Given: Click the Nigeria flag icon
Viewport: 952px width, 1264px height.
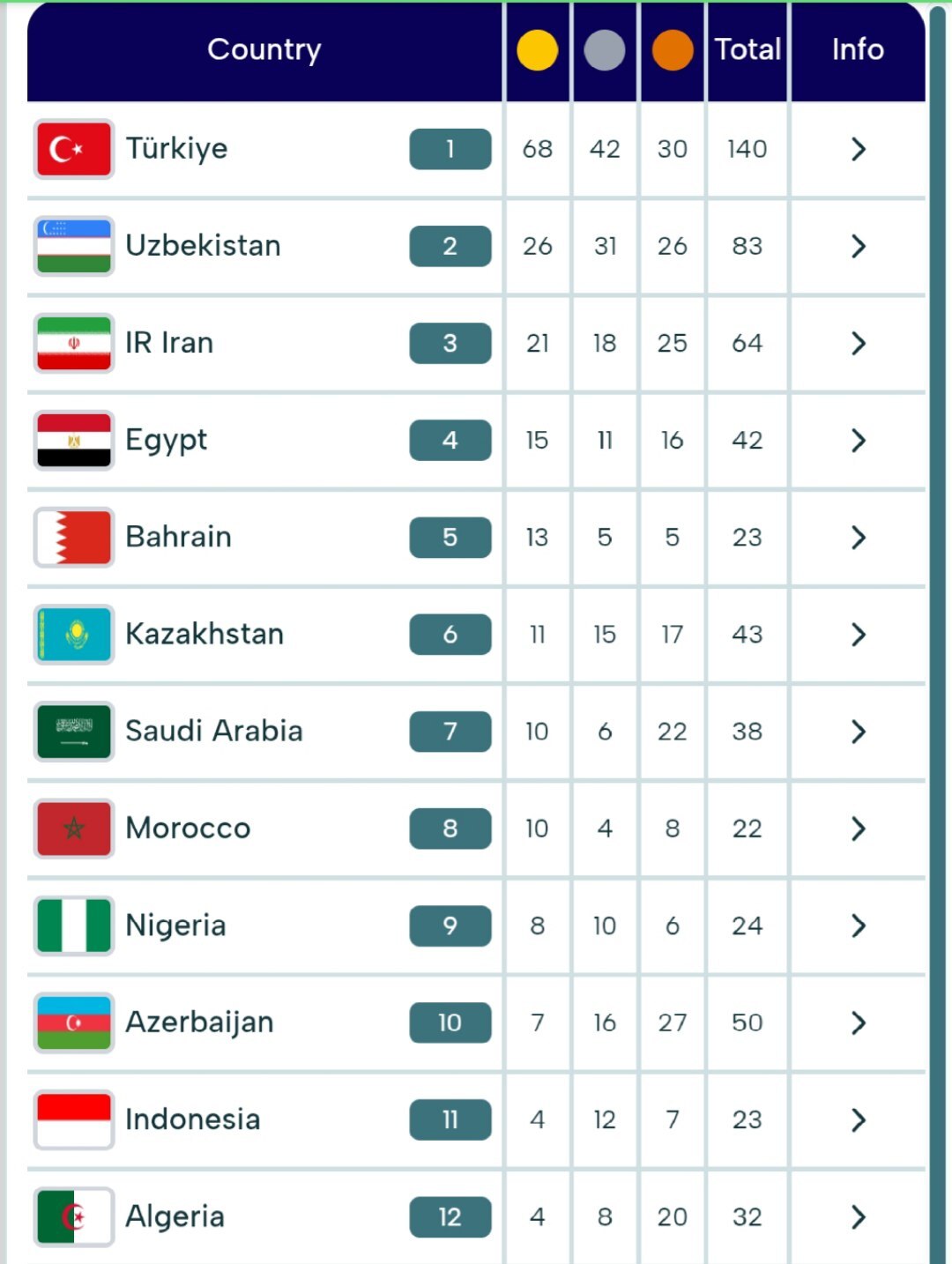Looking at the screenshot, I should click(x=73, y=926).
